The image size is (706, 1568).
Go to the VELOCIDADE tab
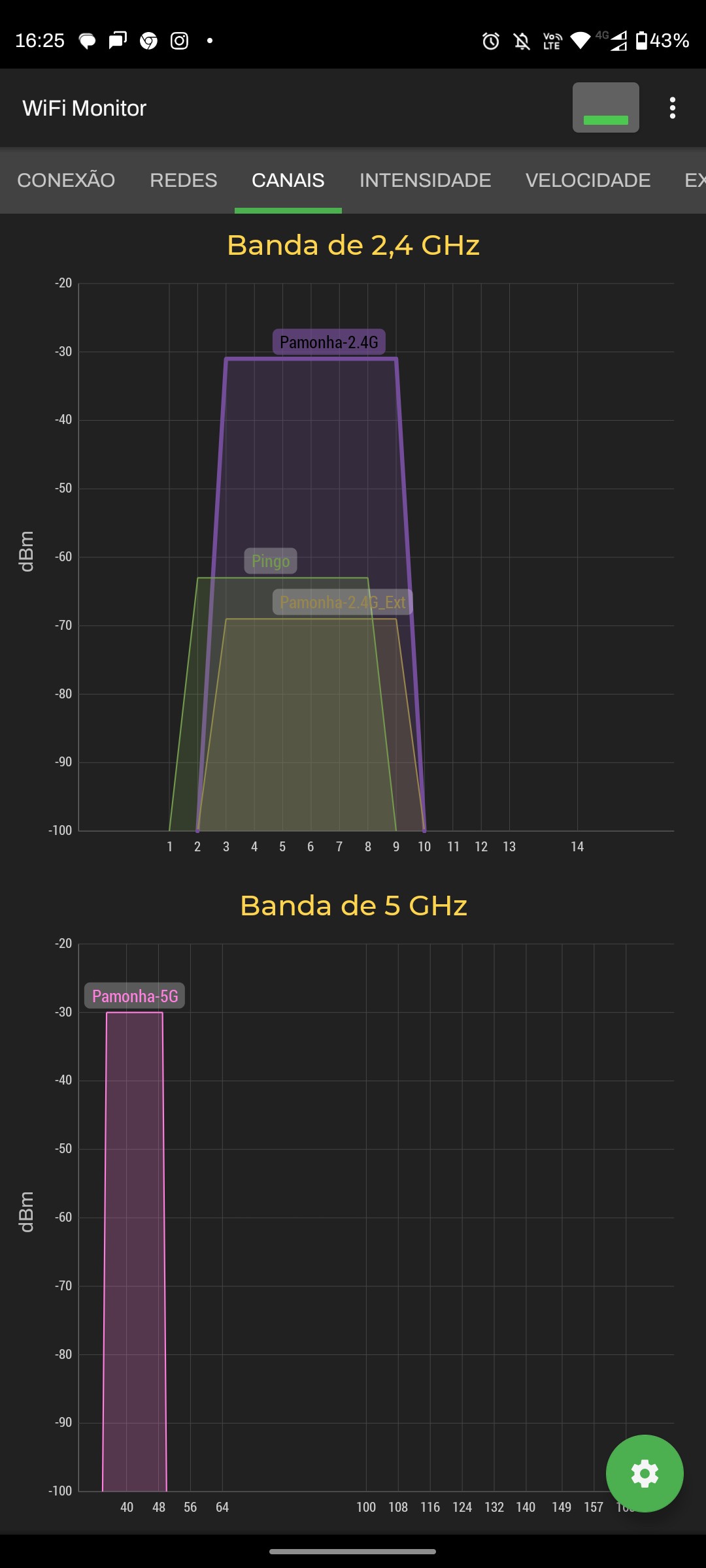[588, 180]
